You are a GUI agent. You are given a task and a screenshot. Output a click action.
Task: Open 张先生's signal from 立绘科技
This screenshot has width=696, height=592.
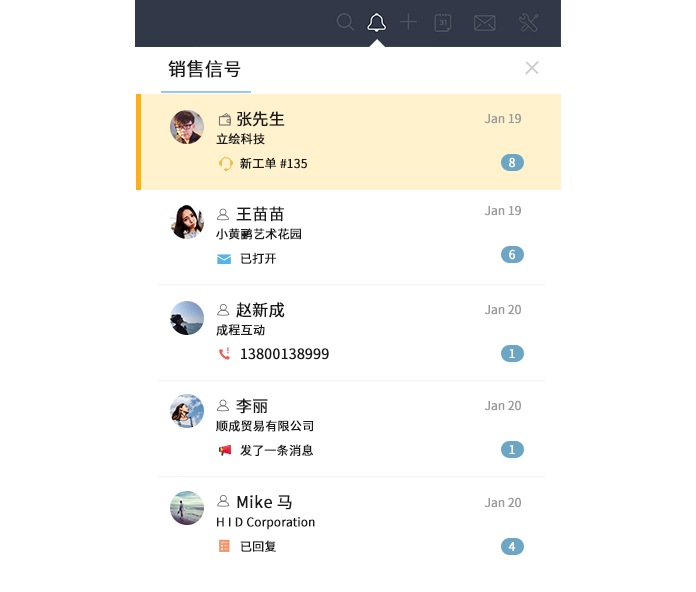tap(350, 141)
